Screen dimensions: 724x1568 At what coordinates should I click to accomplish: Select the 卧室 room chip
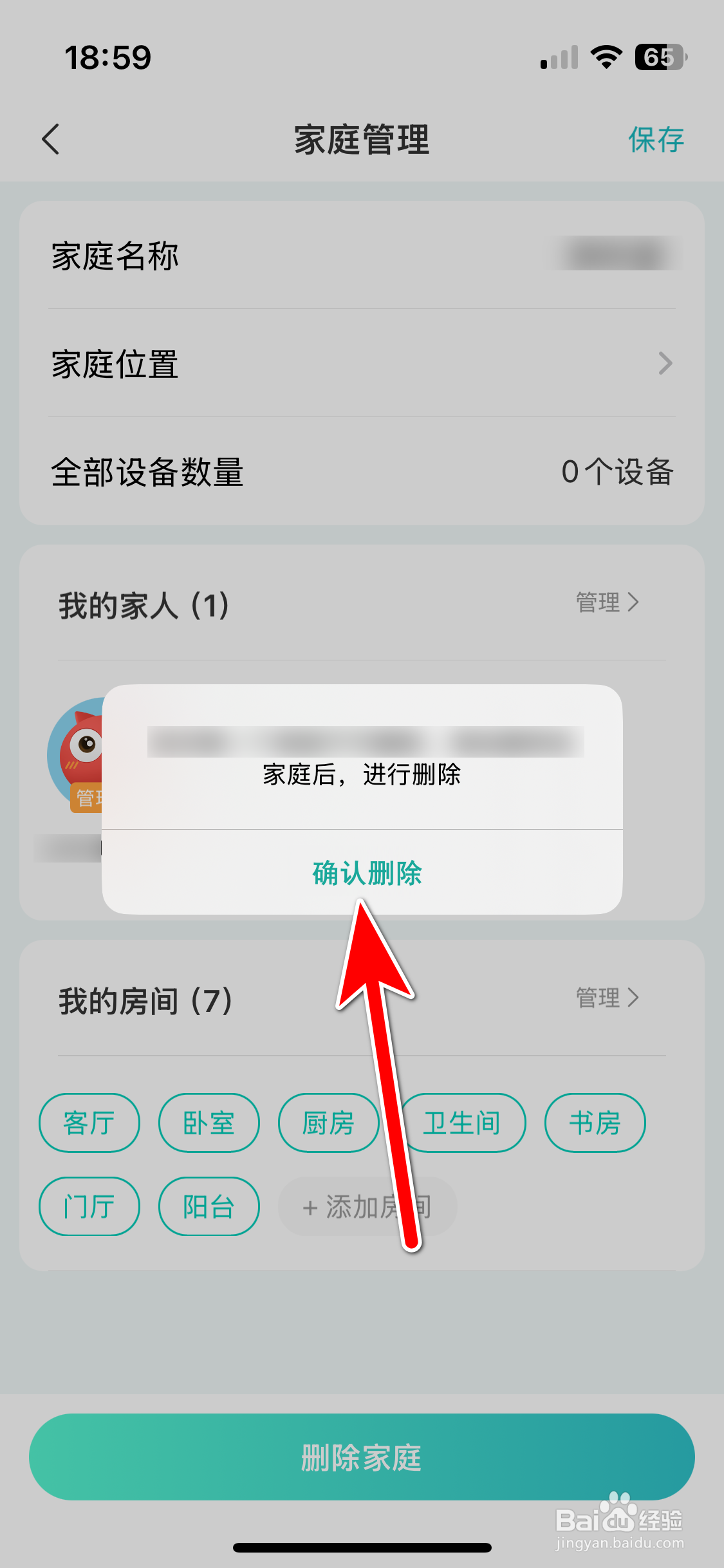click(209, 1123)
